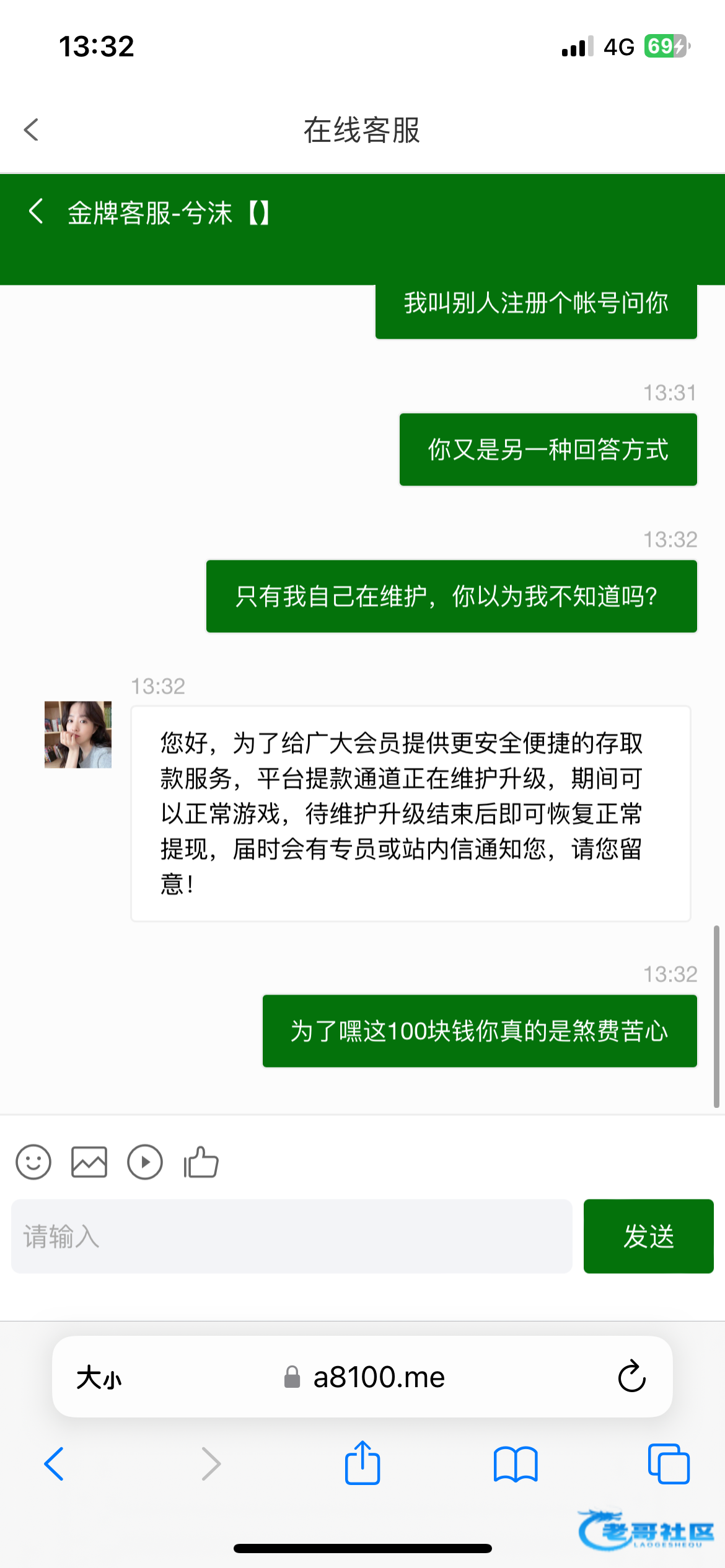Open the emoji picker
Viewport: 725px width, 1568px height.
(x=33, y=1162)
